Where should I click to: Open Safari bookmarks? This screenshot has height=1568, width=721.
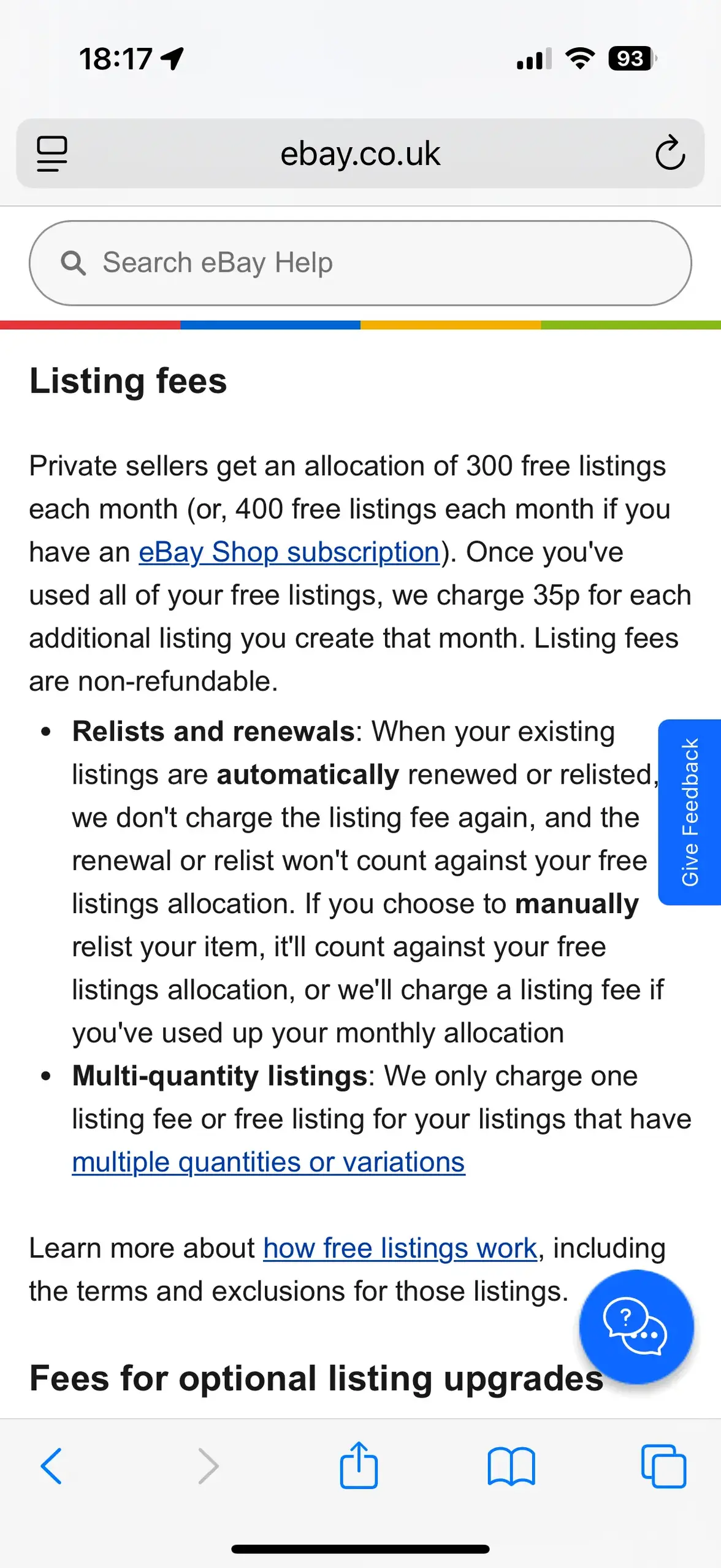click(511, 1466)
